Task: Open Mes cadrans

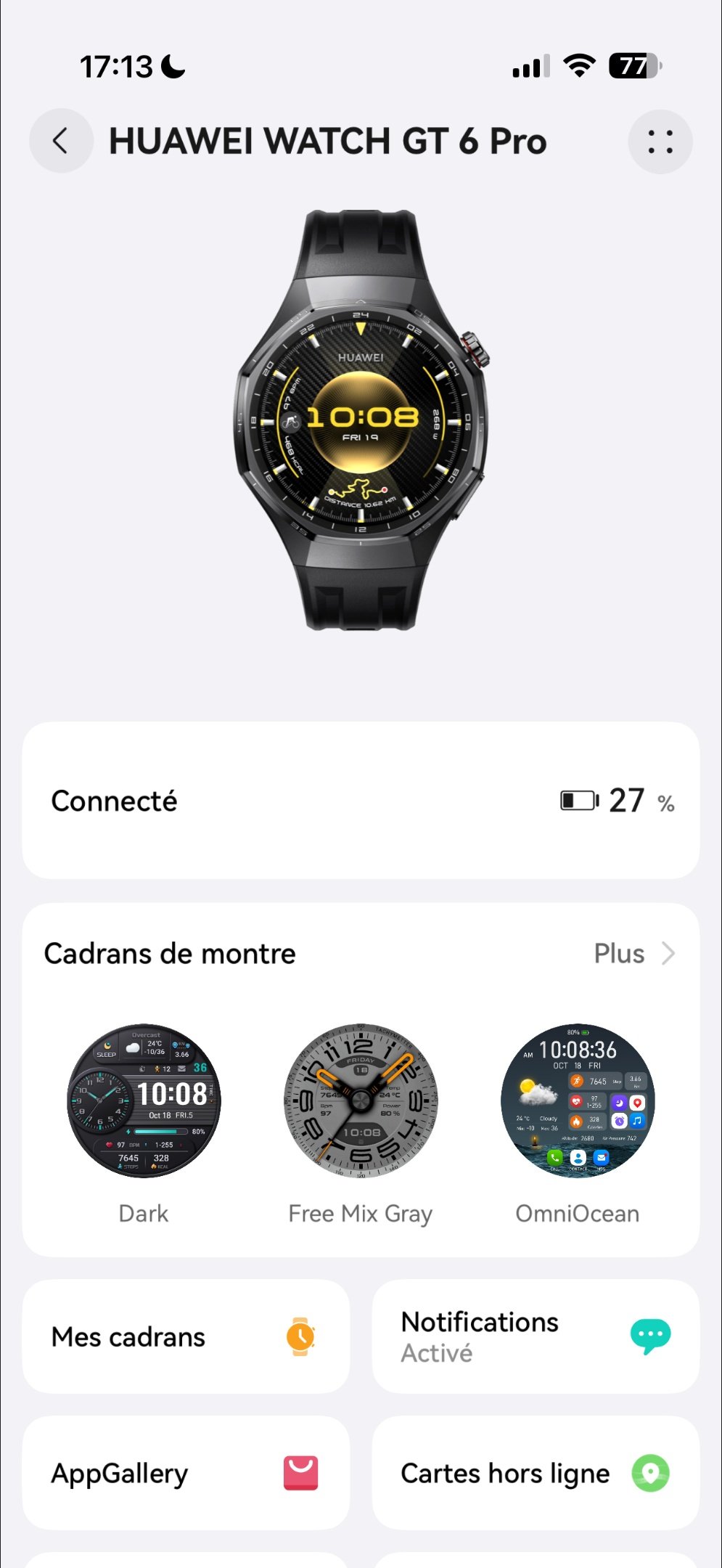Action: tap(186, 1336)
